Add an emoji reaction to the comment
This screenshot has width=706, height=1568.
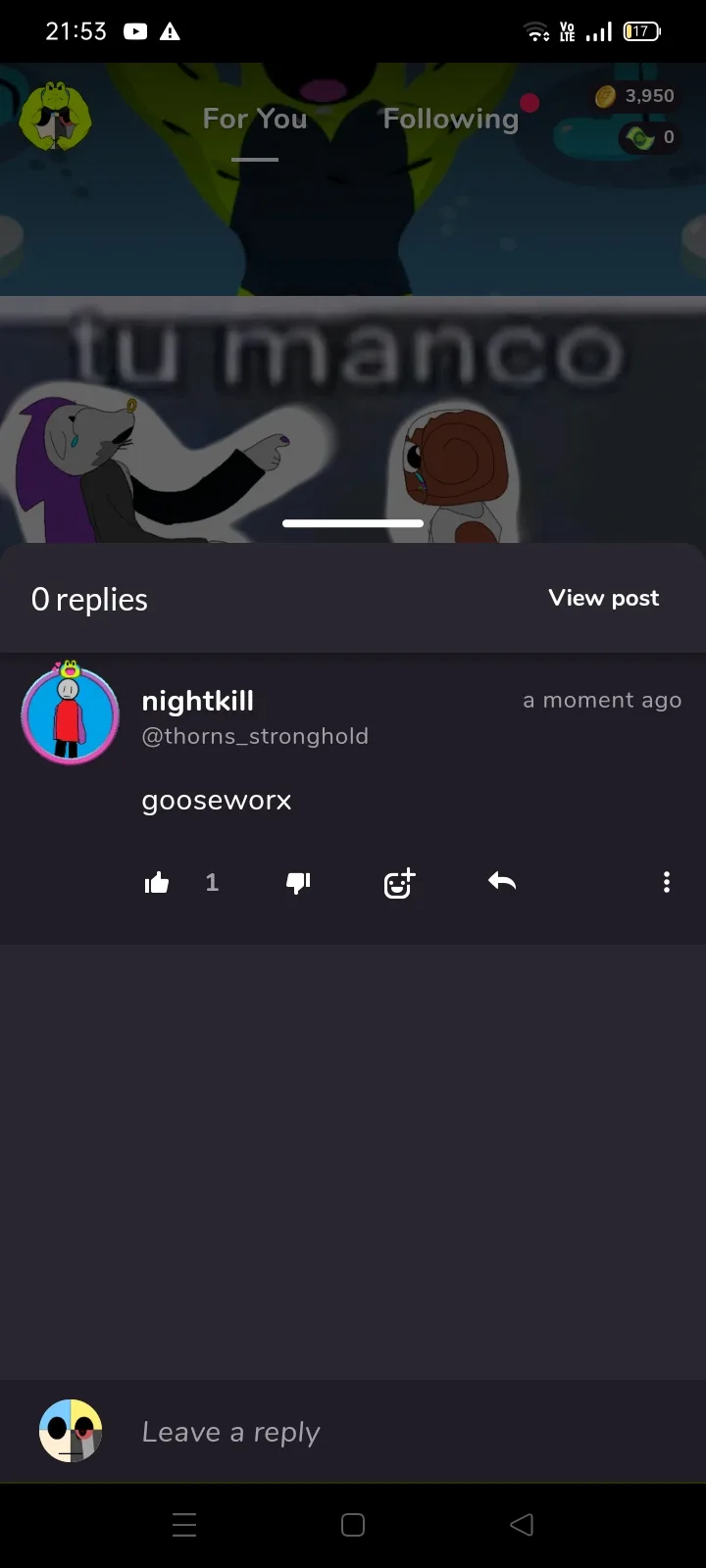point(399,883)
